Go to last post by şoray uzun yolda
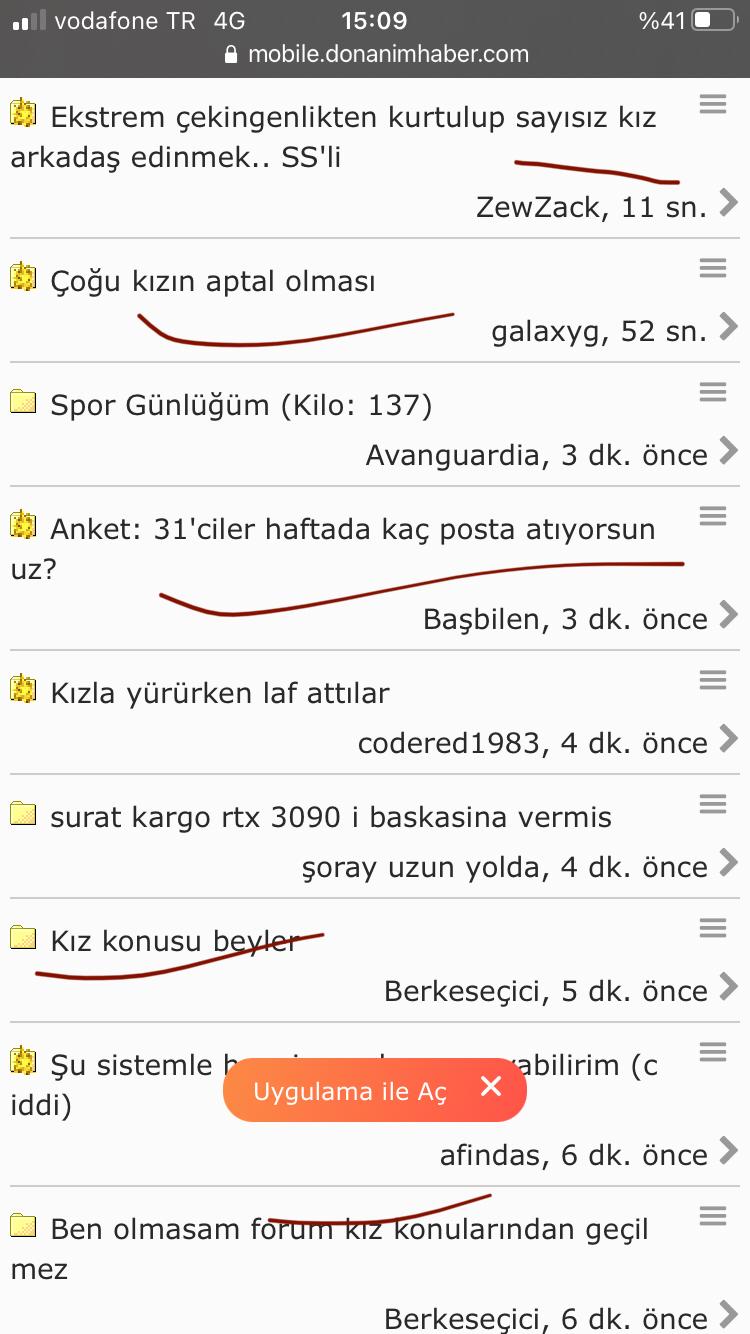This screenshot has width=750, height=1334. click(x=728, y=863)
